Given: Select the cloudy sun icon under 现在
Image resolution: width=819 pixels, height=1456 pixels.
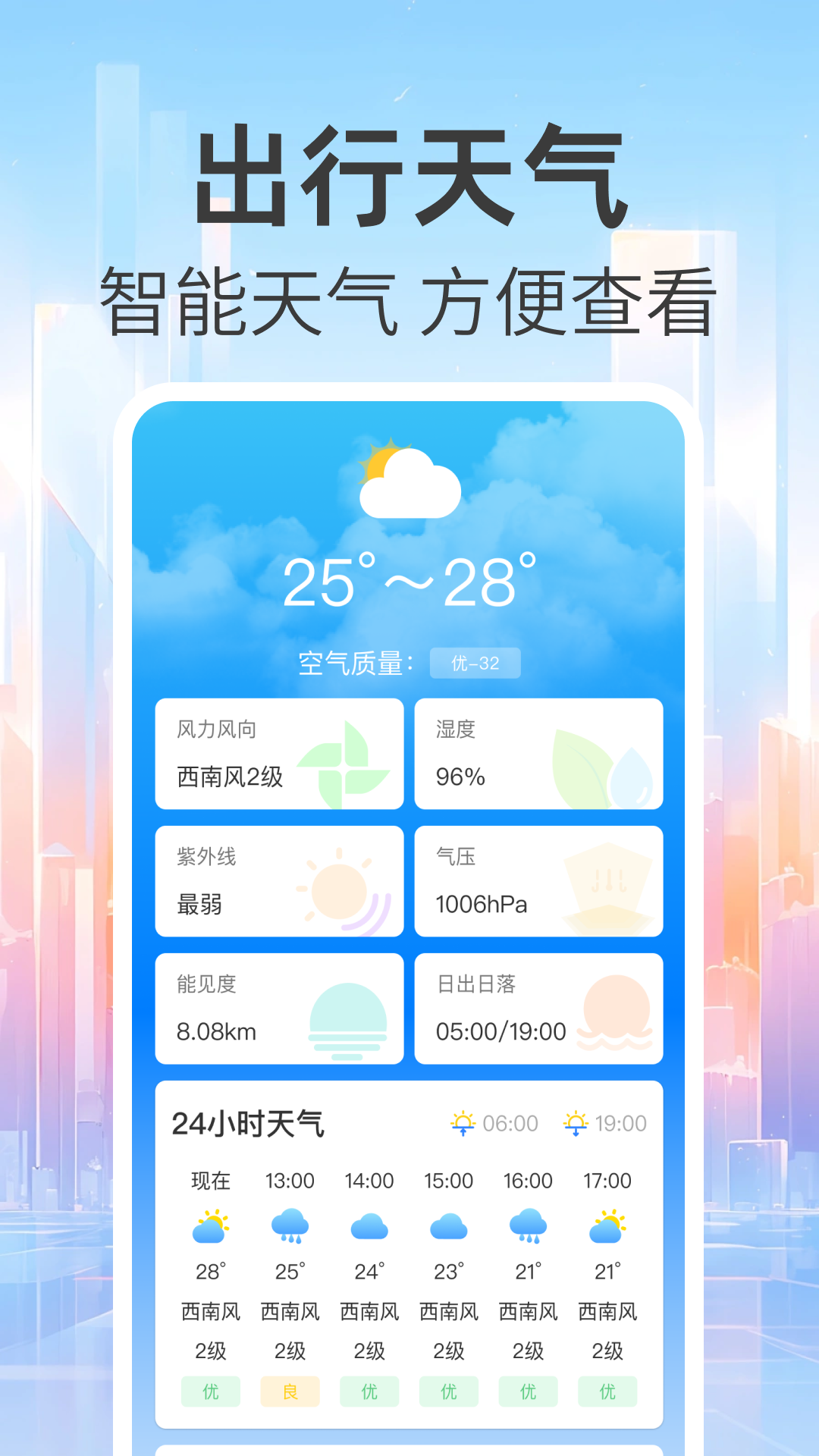Looking at the screenshot, I should pos(210,1226).
